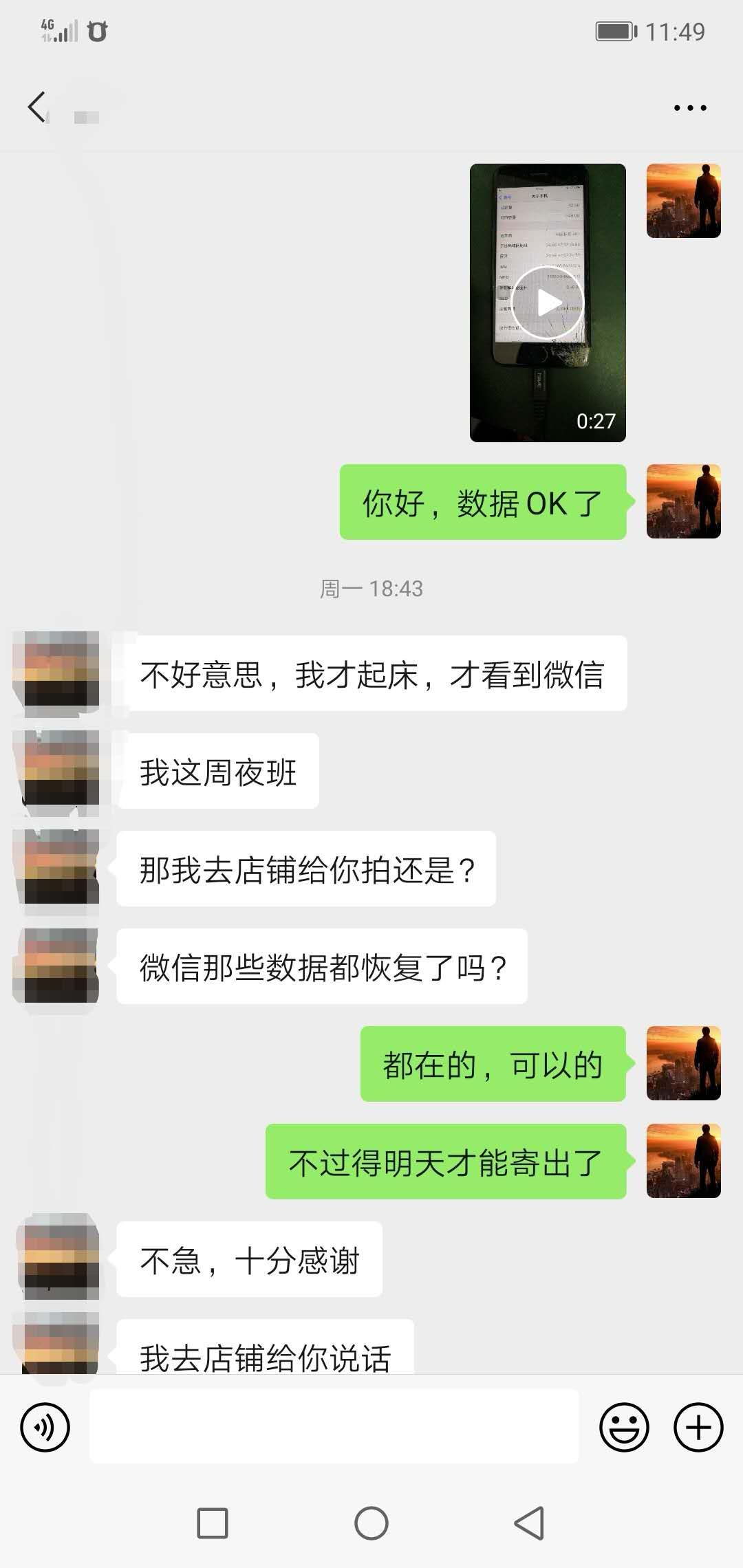Open recent apps from navigation bar
Screen dimensions: 743x1568
tap(212, 1523)
